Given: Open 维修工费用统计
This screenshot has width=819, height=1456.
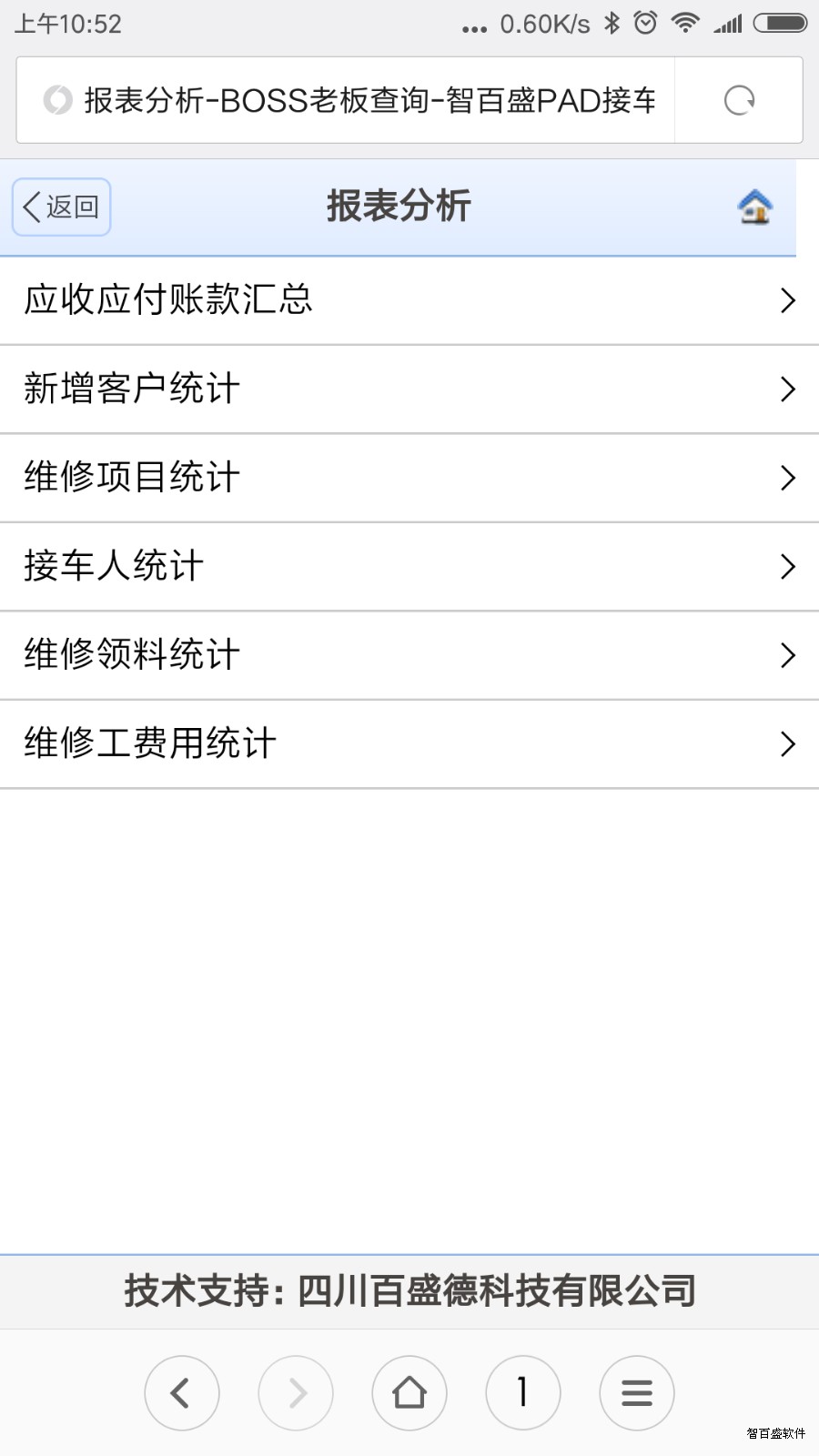Looking at the screenshot, I should tap(409, 744).
